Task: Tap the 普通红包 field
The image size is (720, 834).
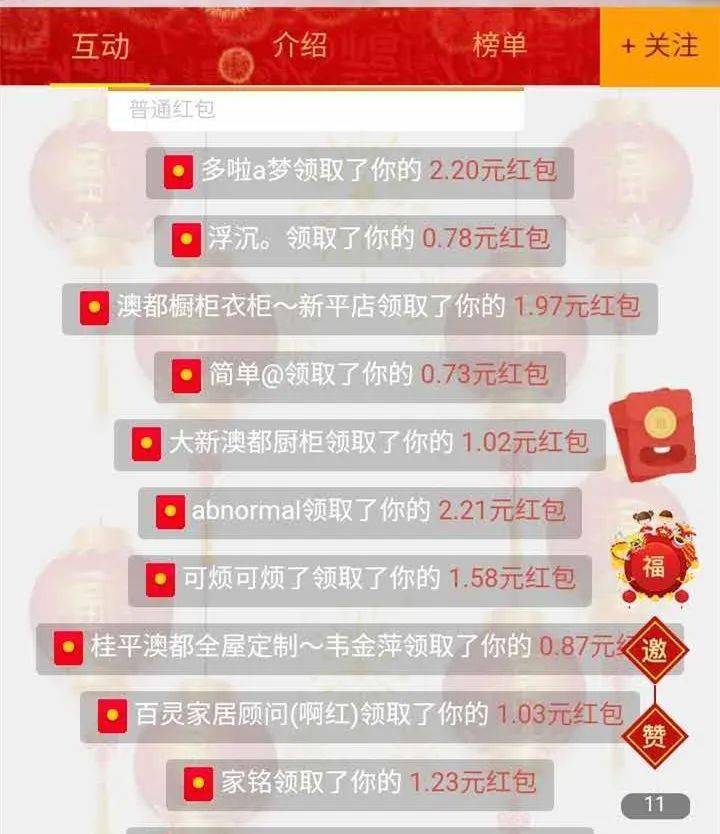Action: 315,110
